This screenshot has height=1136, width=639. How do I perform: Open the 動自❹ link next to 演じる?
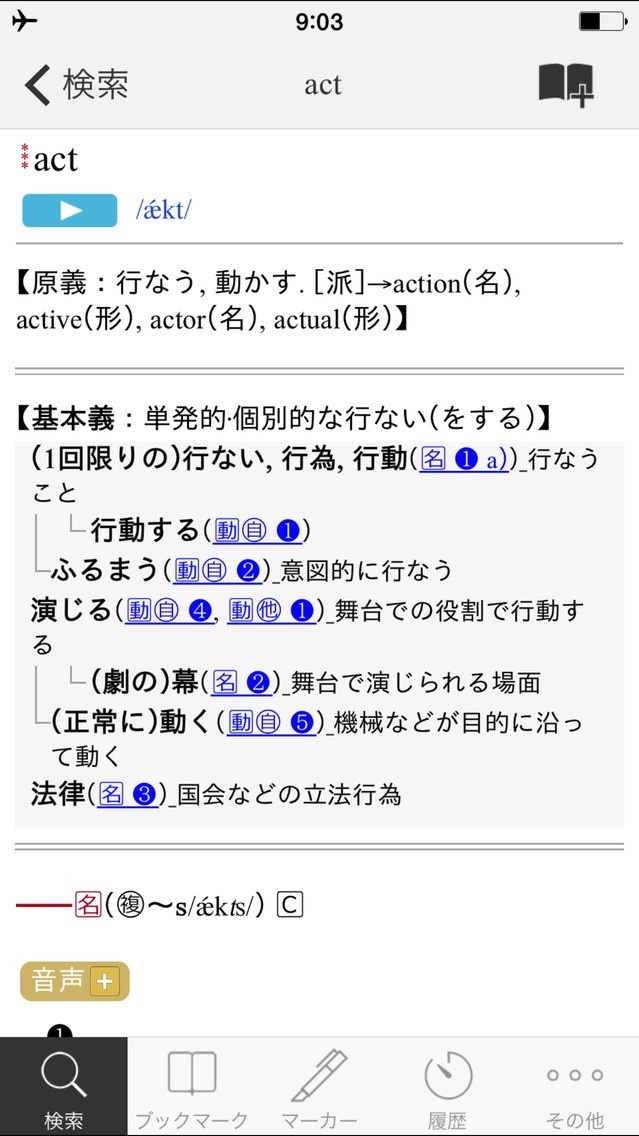tap(169, 611)
